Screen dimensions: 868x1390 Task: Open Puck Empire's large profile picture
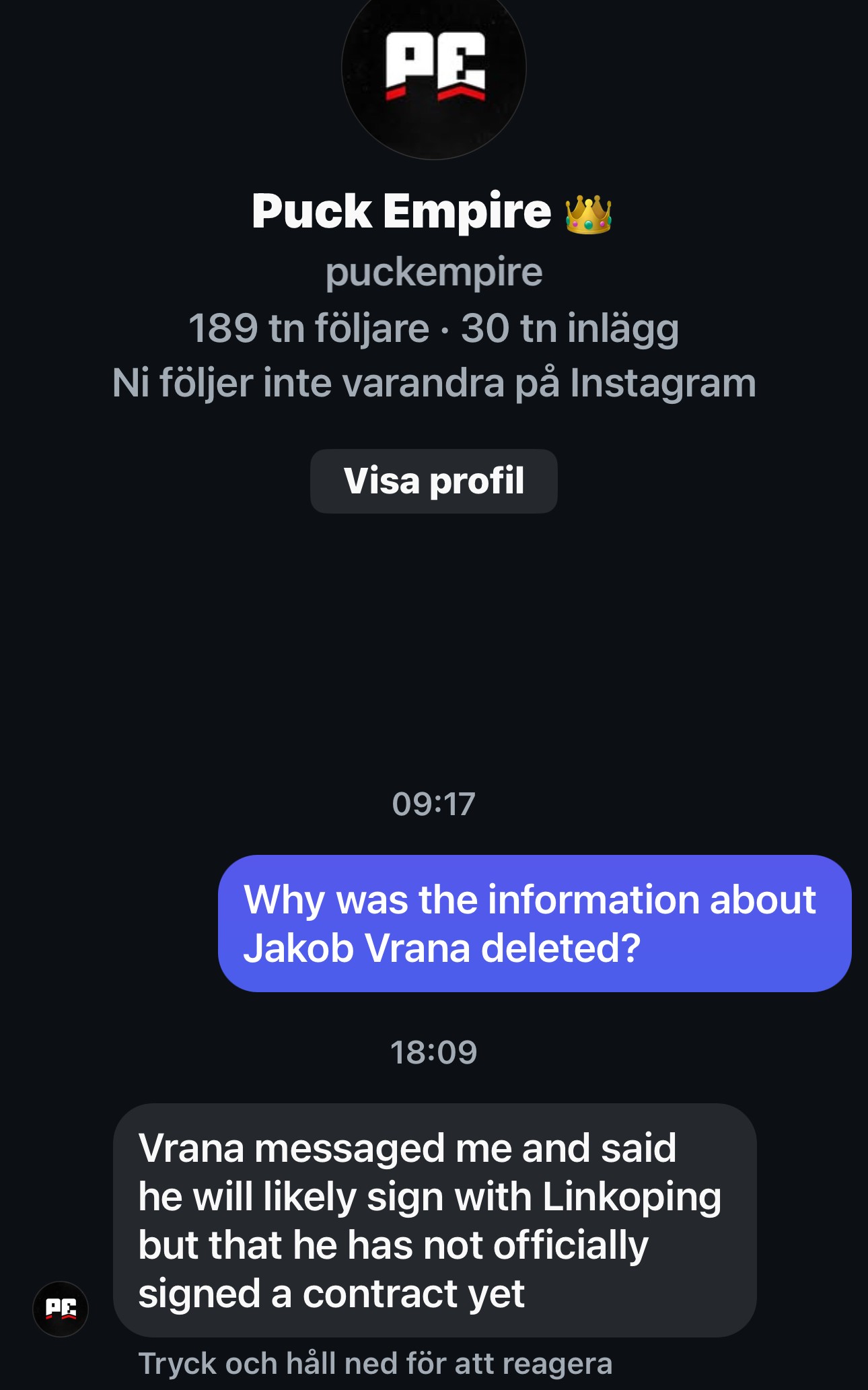pos(434,71)
